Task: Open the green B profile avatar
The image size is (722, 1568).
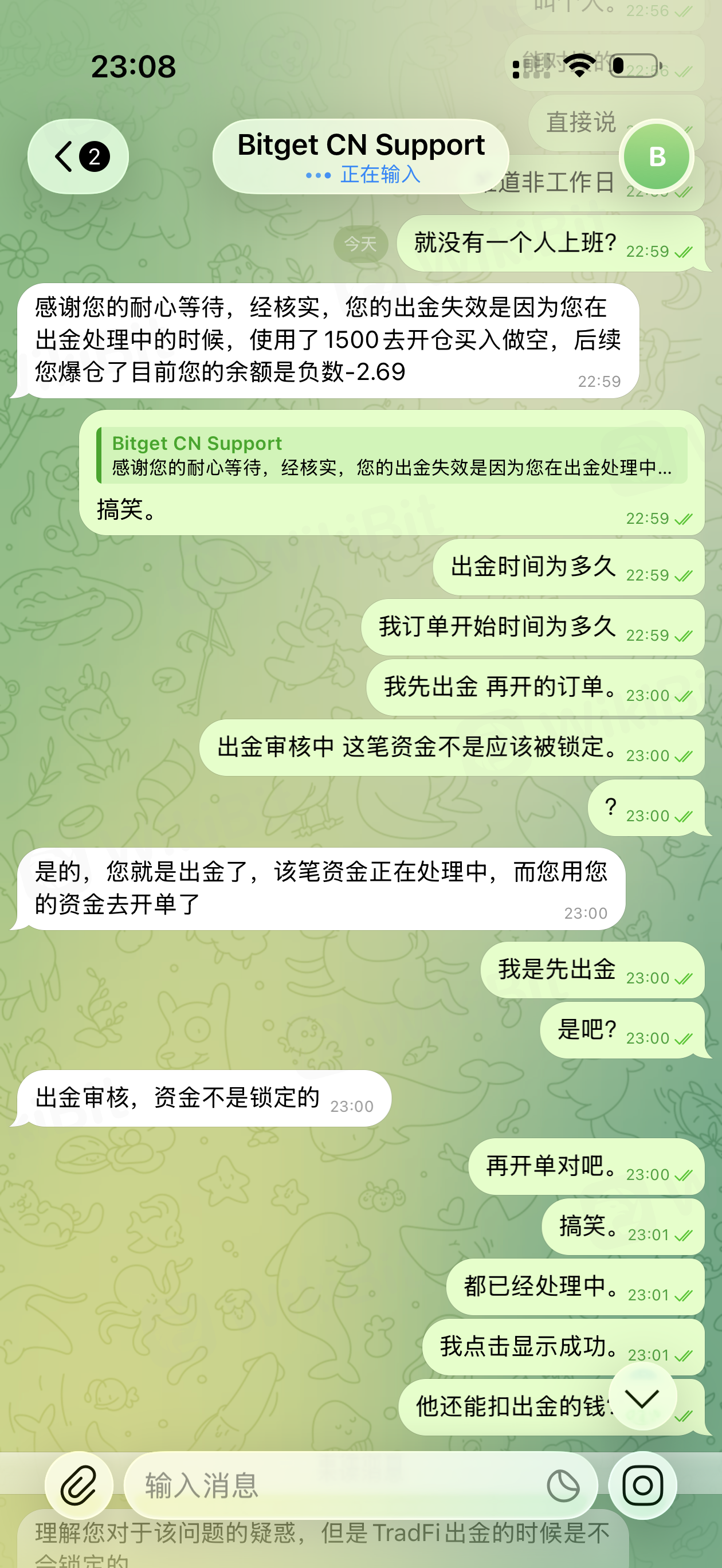Action: click(x=656, y=156)
